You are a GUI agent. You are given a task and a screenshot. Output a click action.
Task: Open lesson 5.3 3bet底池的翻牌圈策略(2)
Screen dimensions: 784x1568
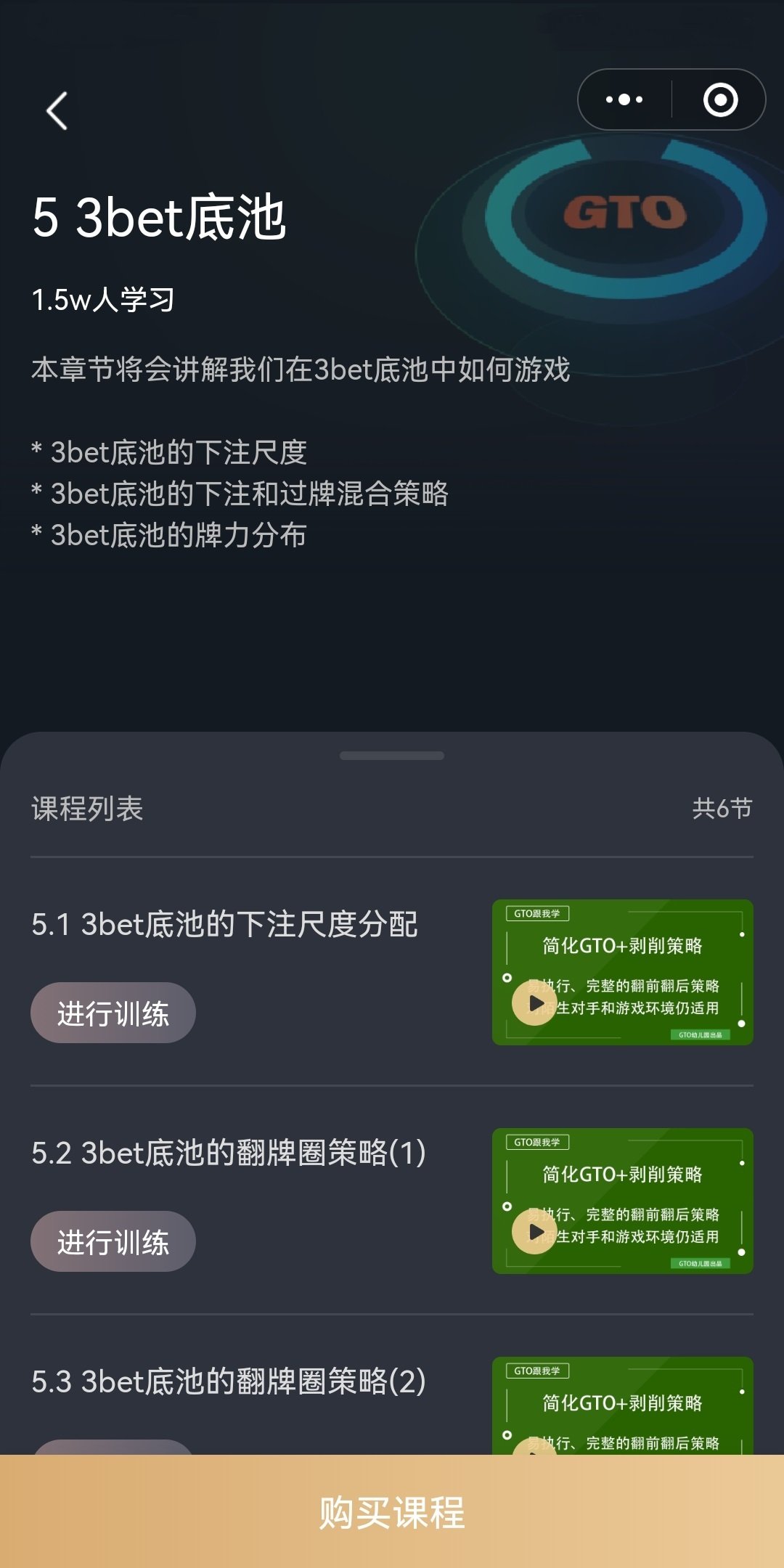229,1381
